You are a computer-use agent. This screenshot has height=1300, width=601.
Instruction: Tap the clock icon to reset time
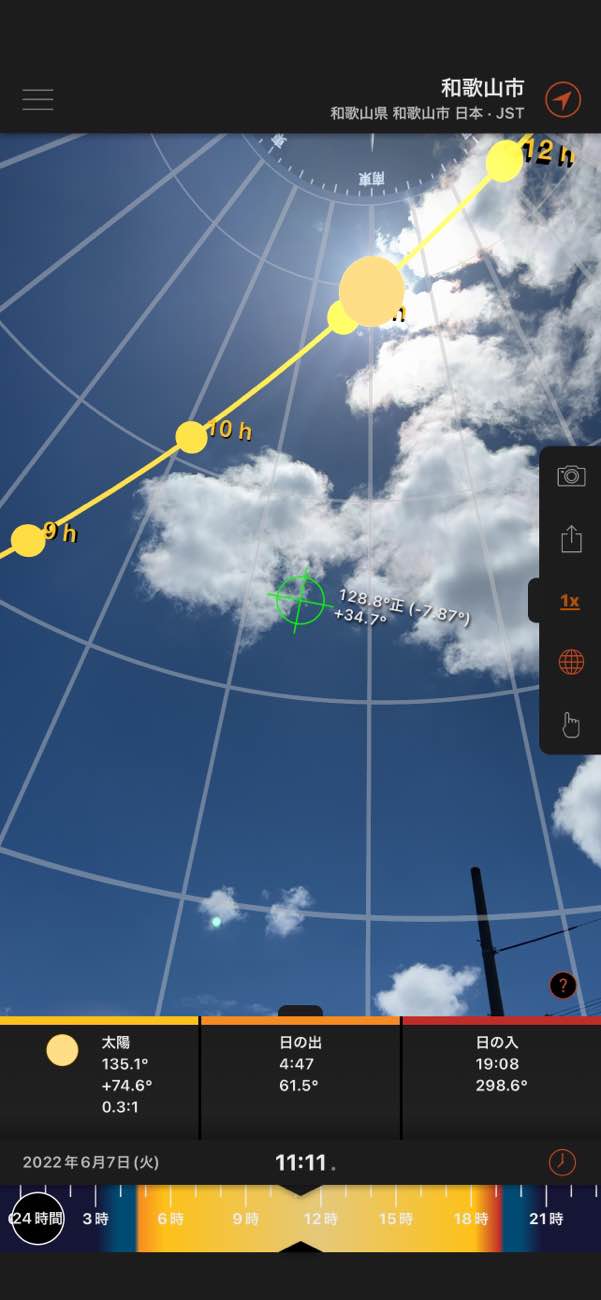[563, 1162]
